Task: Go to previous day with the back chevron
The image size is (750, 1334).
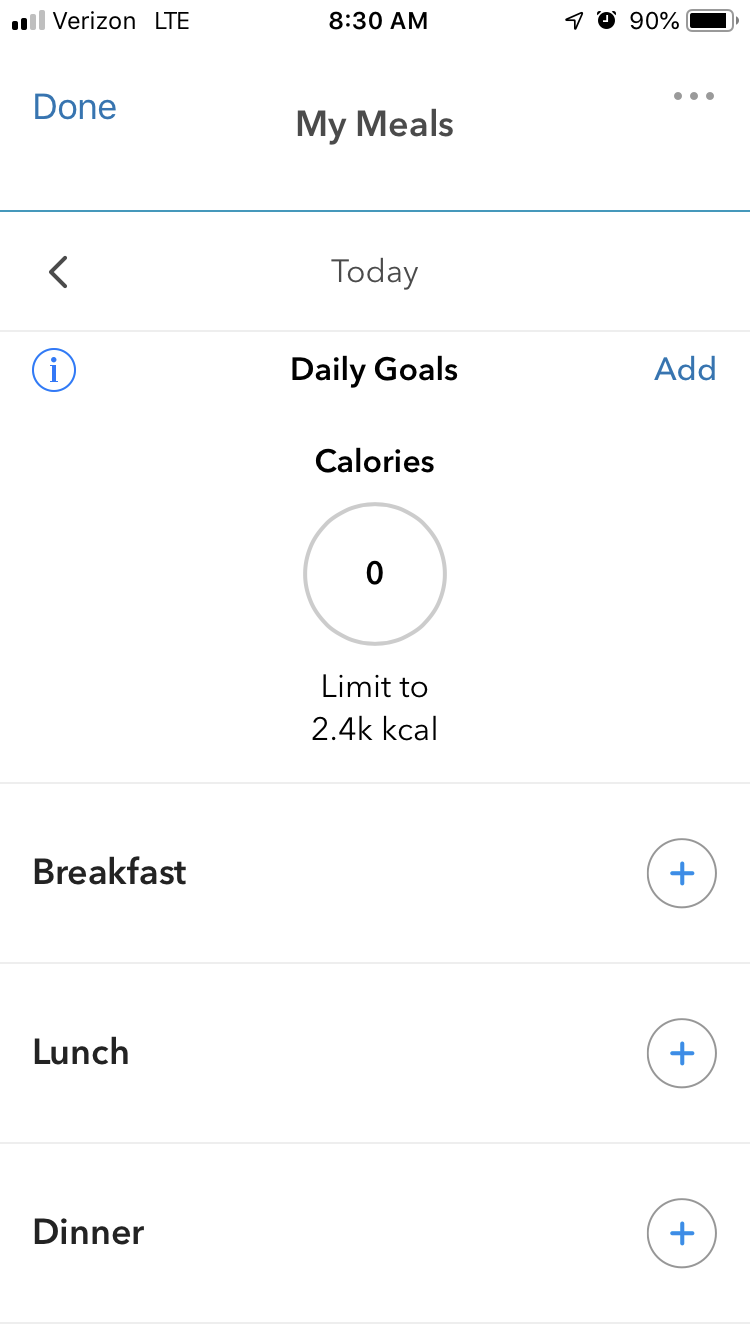Action: tap(57, 271)
